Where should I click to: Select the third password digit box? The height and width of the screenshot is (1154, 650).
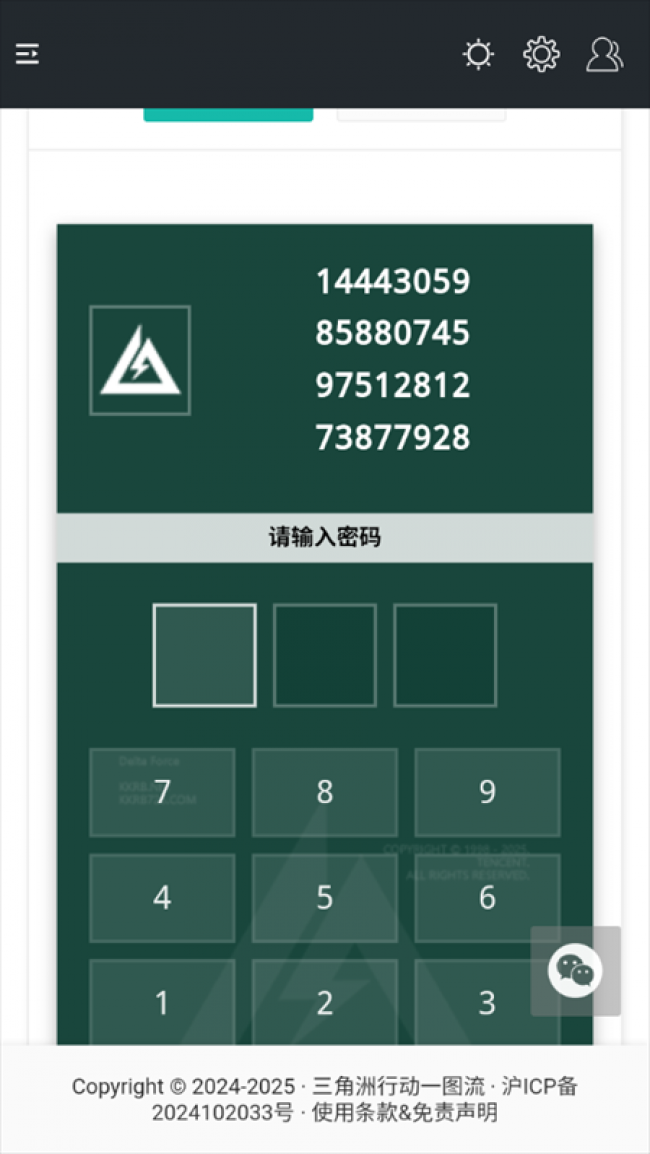pos(445,655)
